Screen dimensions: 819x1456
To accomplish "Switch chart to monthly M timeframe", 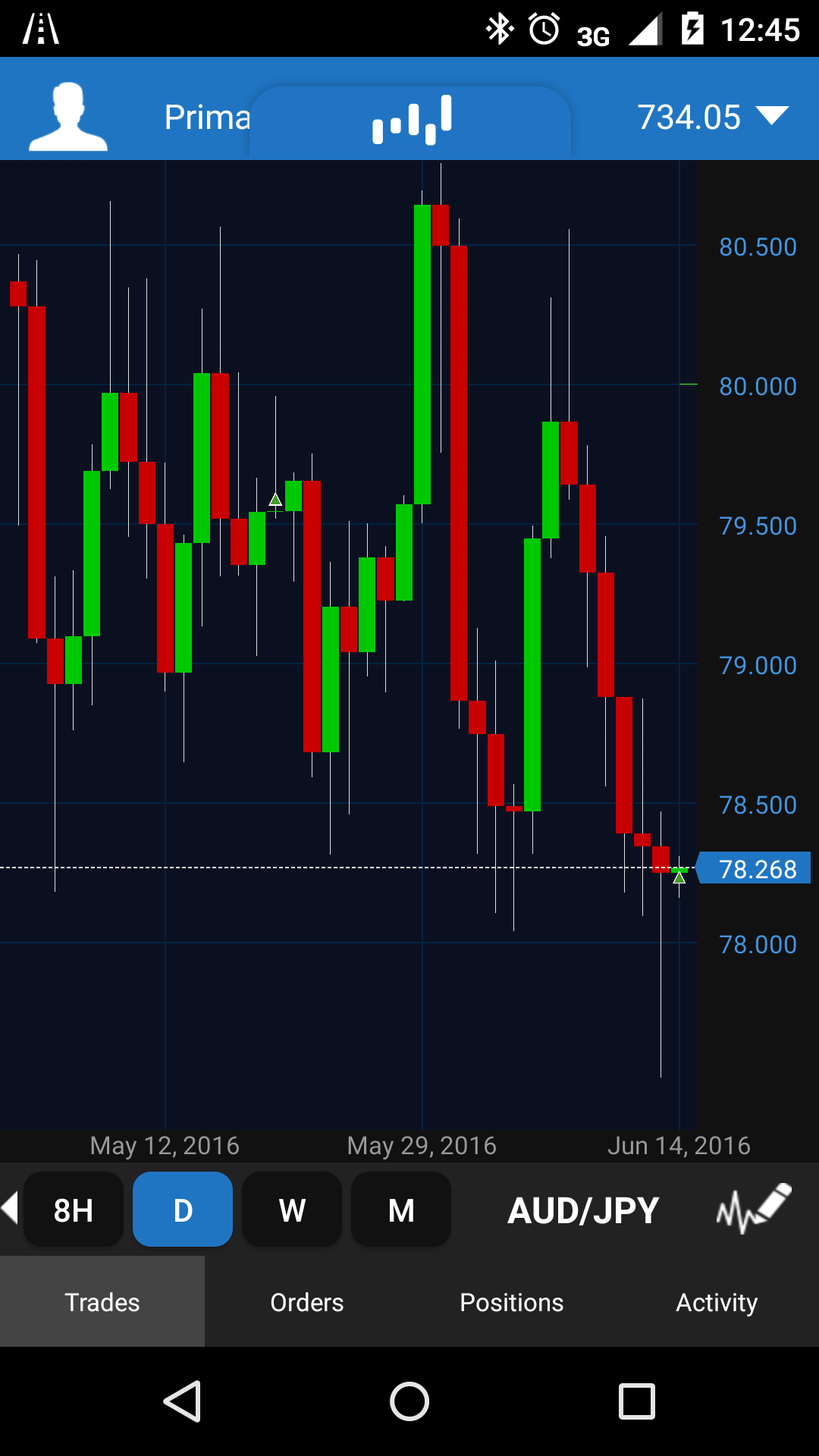I will 401,1210.
